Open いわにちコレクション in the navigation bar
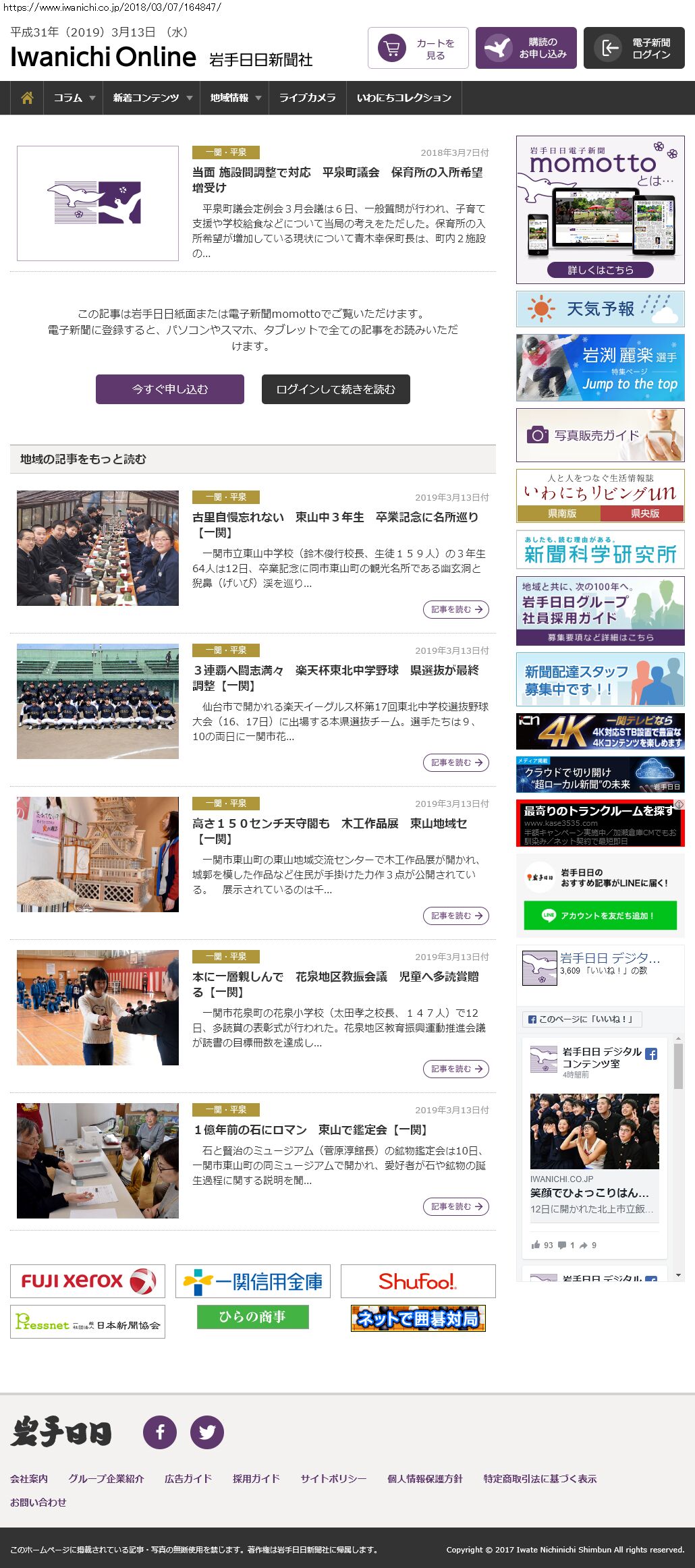The height and width of the screenshot is (1568, 695). [404, 98]
